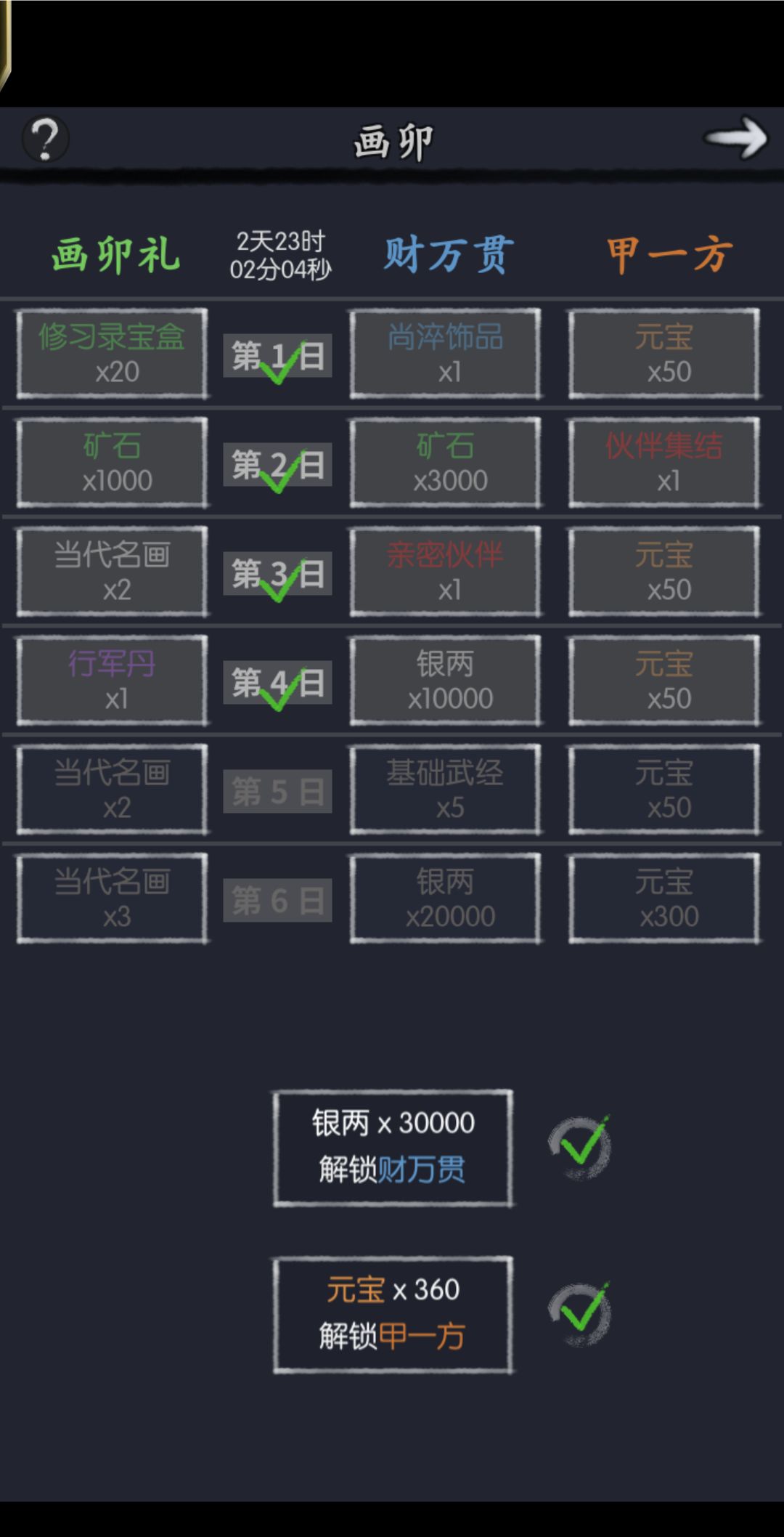Image resolution: width=784 pixels, height=1537 pixels.
Task: Select the 基础武经 x5 reward
Action: tap(445, 790)
